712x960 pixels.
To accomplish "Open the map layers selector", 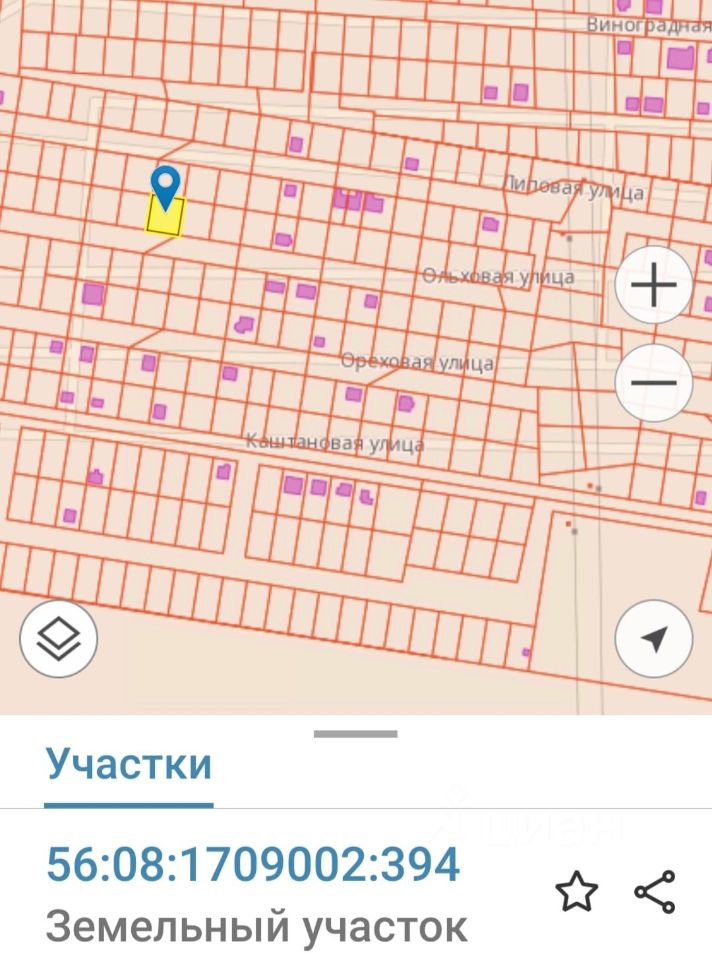I will click(x=58, y=638).
